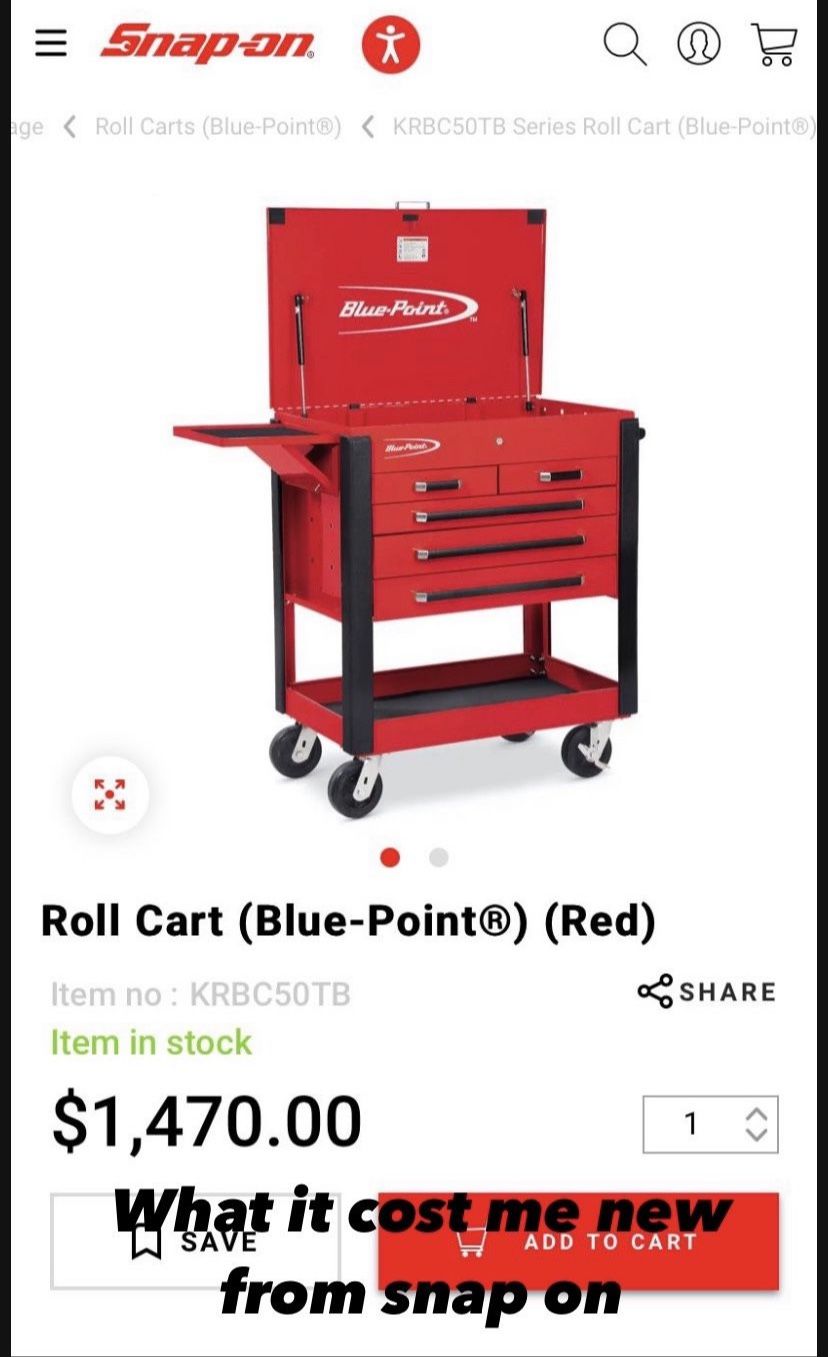Image resolution: width=828 pixels, height=1357 pixels.
Task: Open the accessibility options icon
Action: [x=391, y=45]
